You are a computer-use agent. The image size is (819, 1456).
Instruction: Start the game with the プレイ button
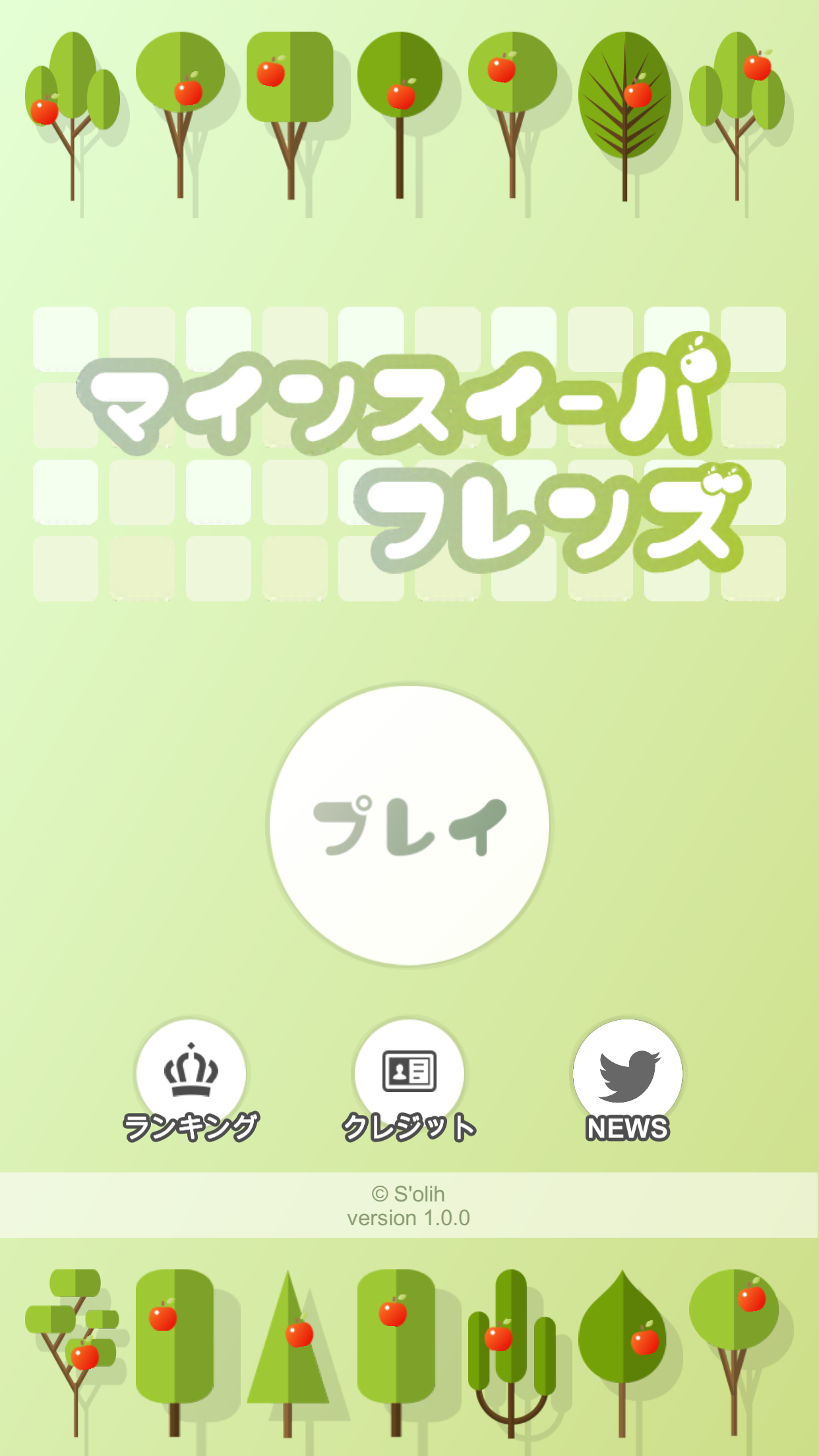(x=409, y=826)
